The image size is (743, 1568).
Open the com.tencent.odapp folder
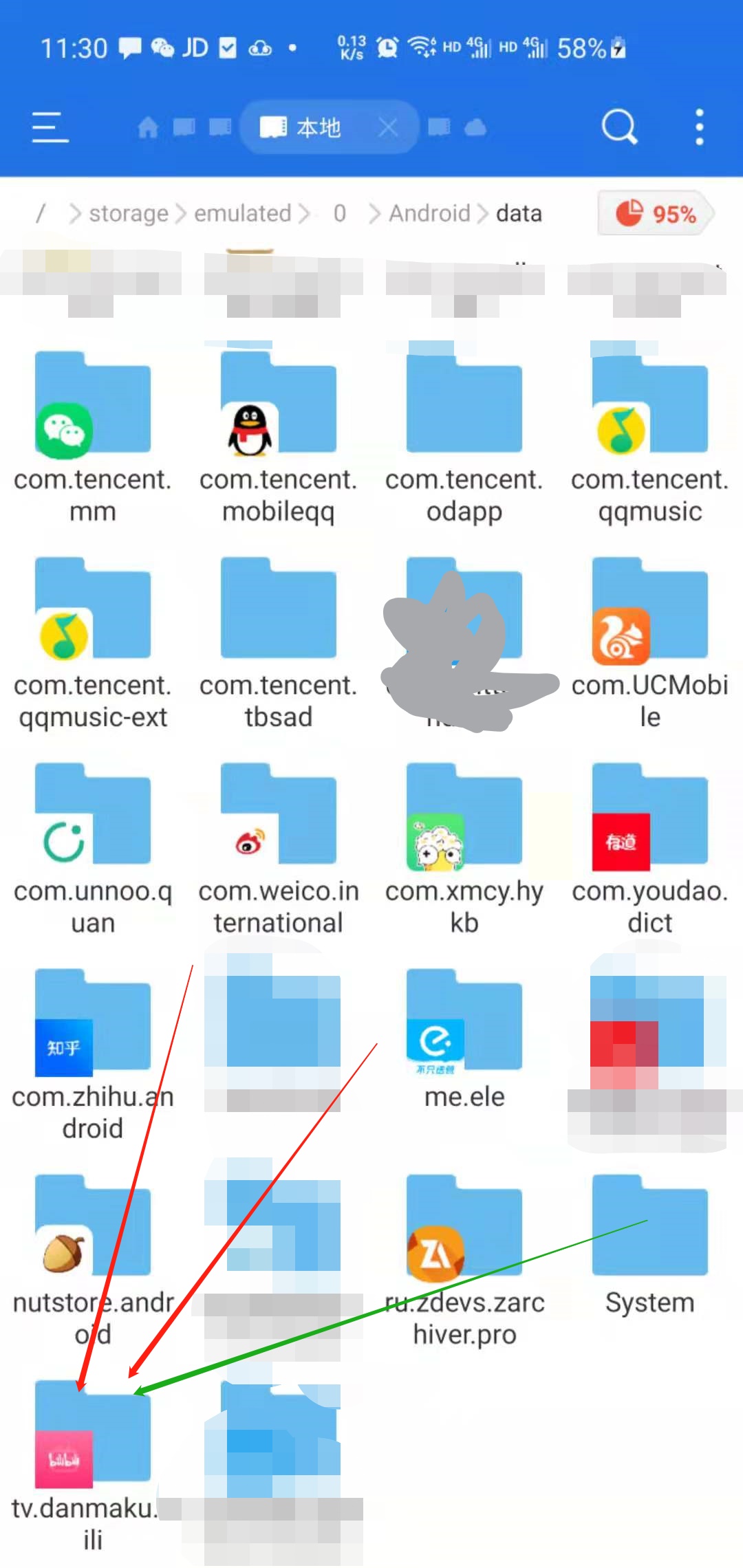click(464, 438)
